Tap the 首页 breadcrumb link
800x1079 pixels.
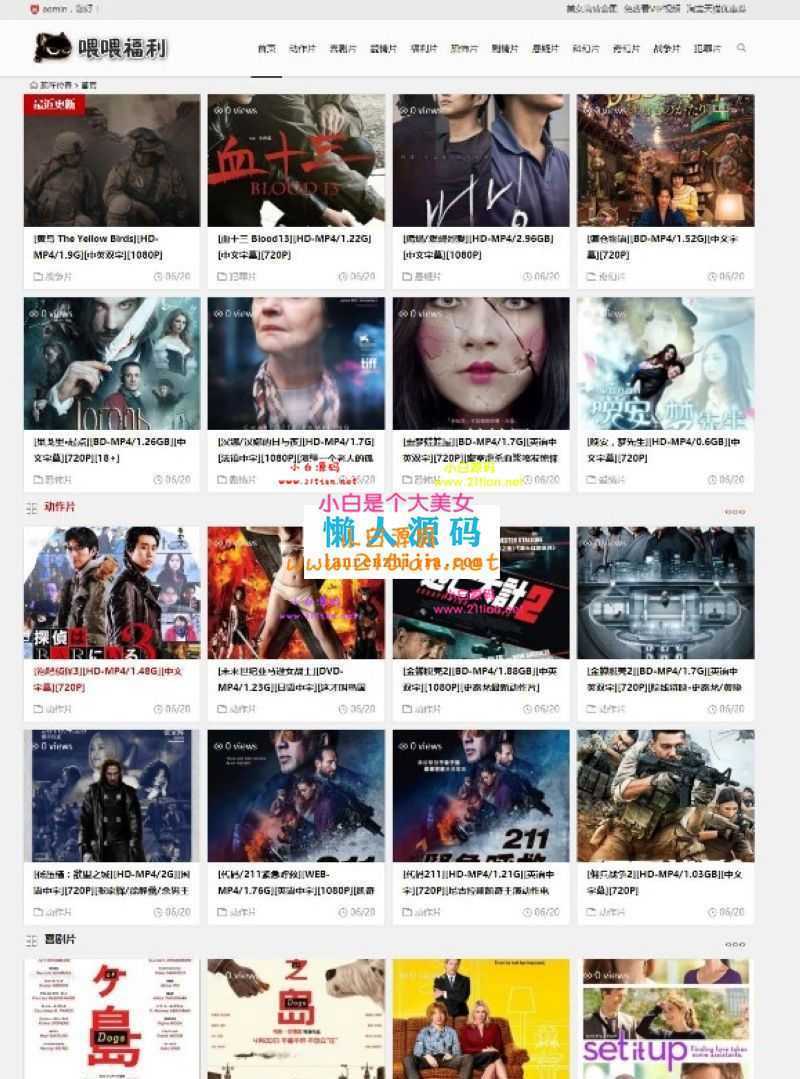(89, 85)
